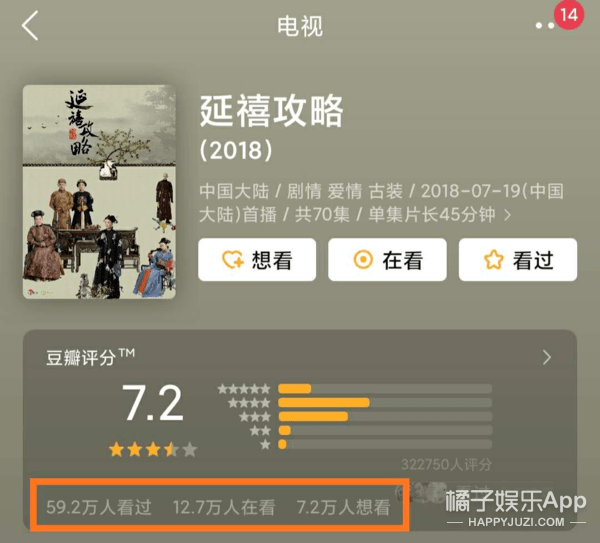Go back using the top-left arrow
600x543 pixels.
point(30,27)
